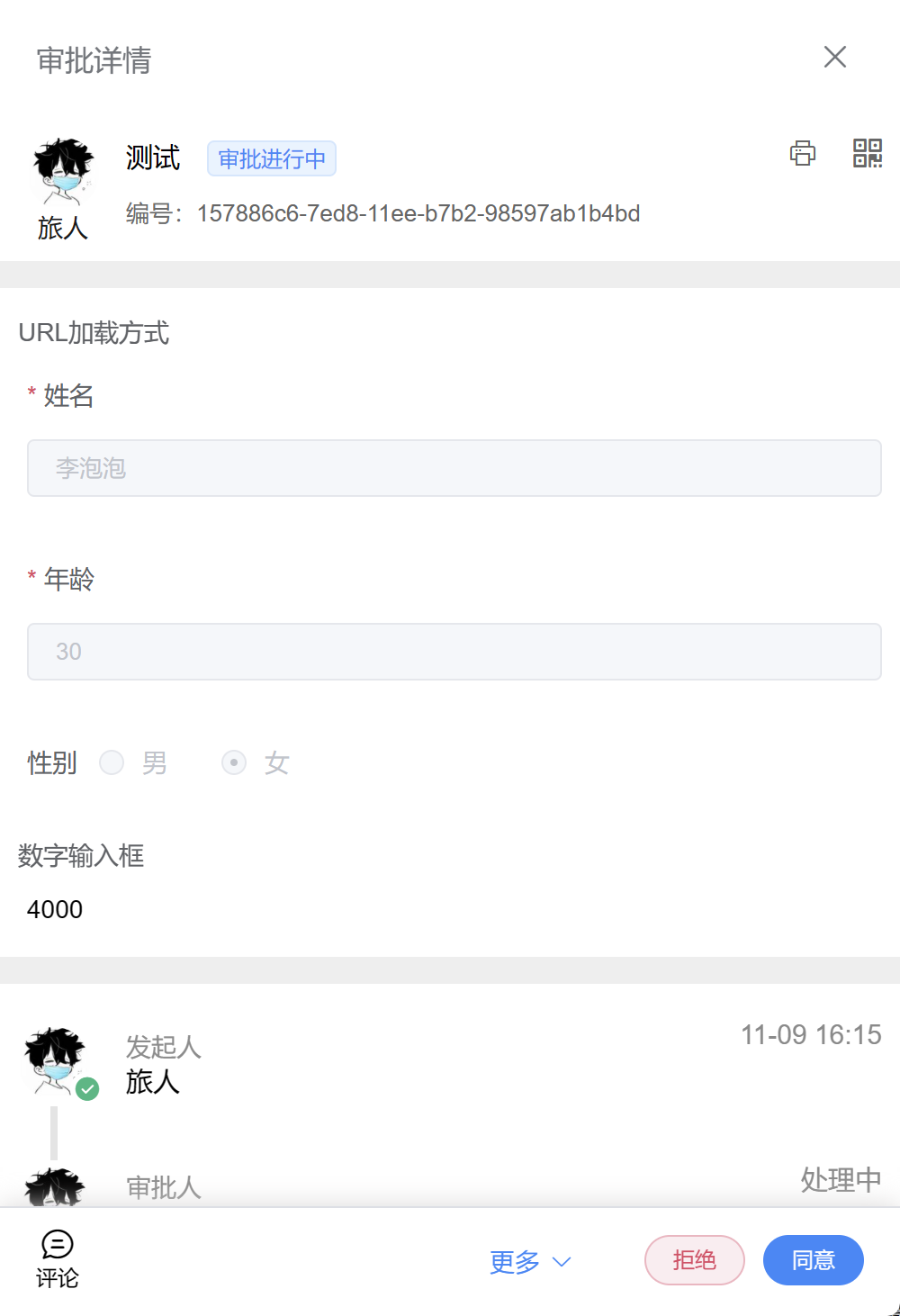Tap the 姓名 input field
The width and height of the screenshot is (900, 1316).
click(454, 468)
